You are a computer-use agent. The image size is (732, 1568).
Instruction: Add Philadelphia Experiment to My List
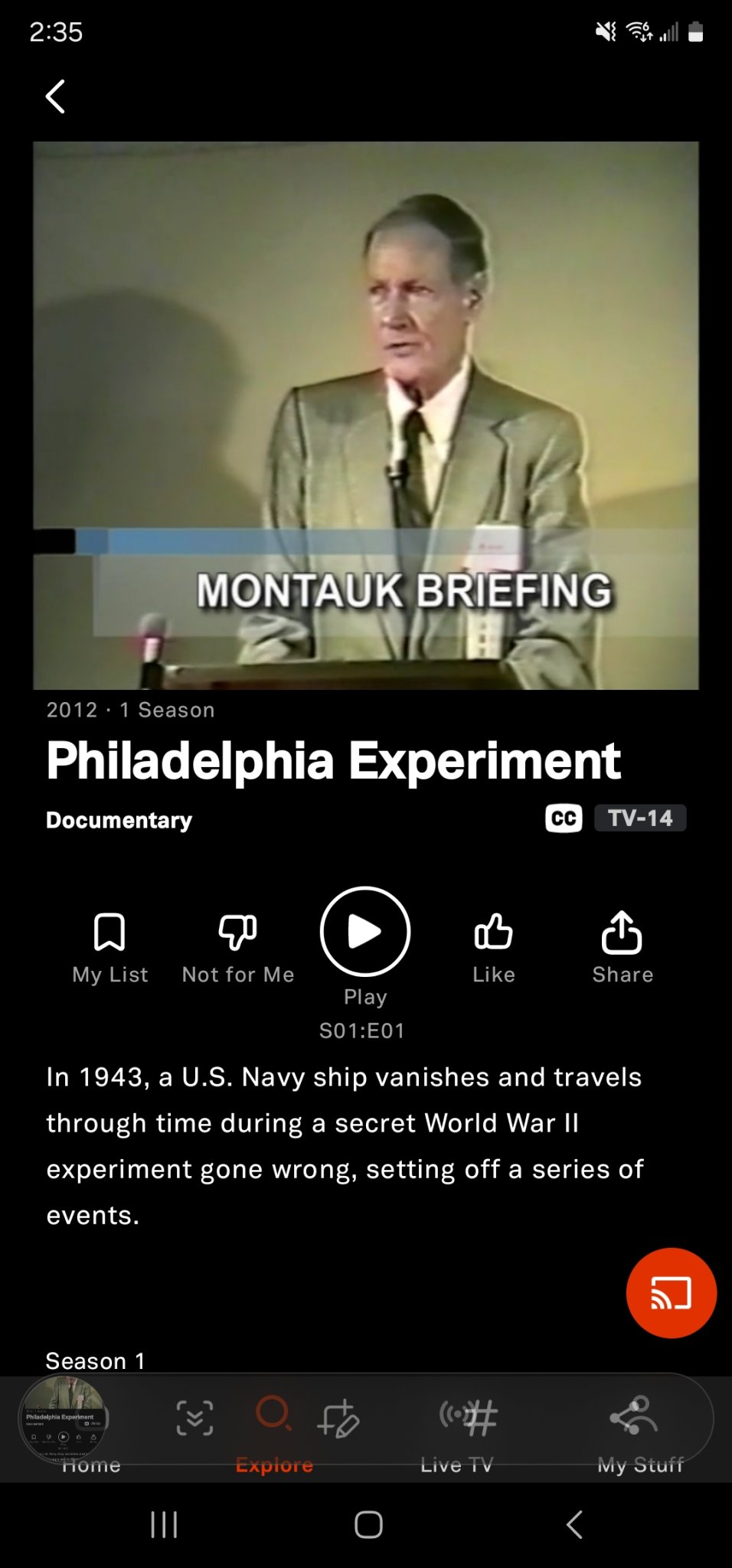tap(109, 947)
